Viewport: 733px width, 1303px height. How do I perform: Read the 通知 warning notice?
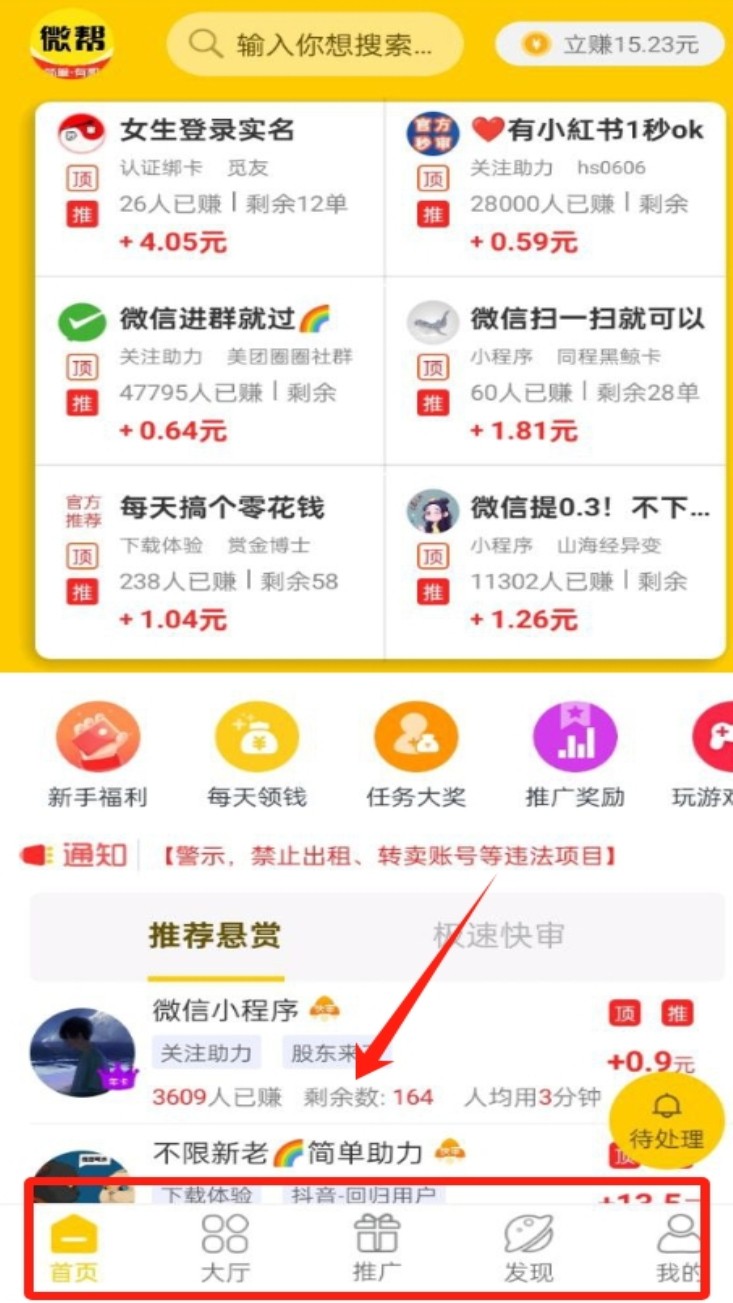click(x=390, y=856)
